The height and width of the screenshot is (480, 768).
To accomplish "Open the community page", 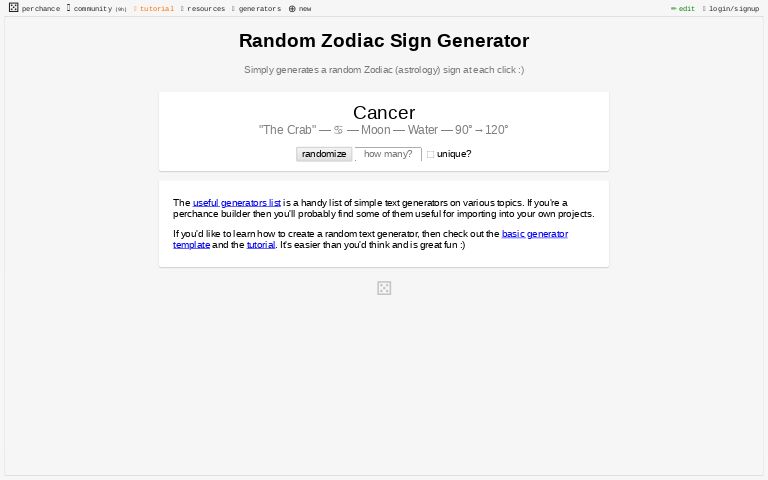I will click(96, 8).
